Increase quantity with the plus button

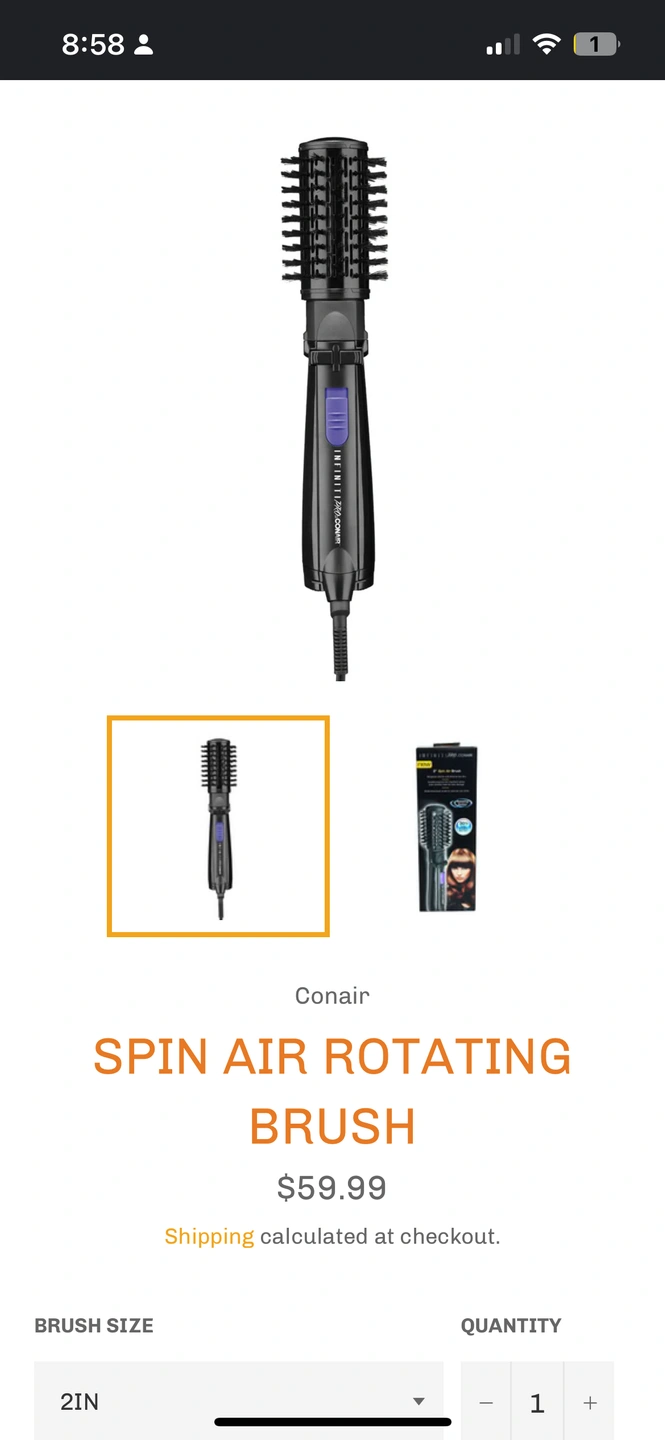coord(590,1403)
